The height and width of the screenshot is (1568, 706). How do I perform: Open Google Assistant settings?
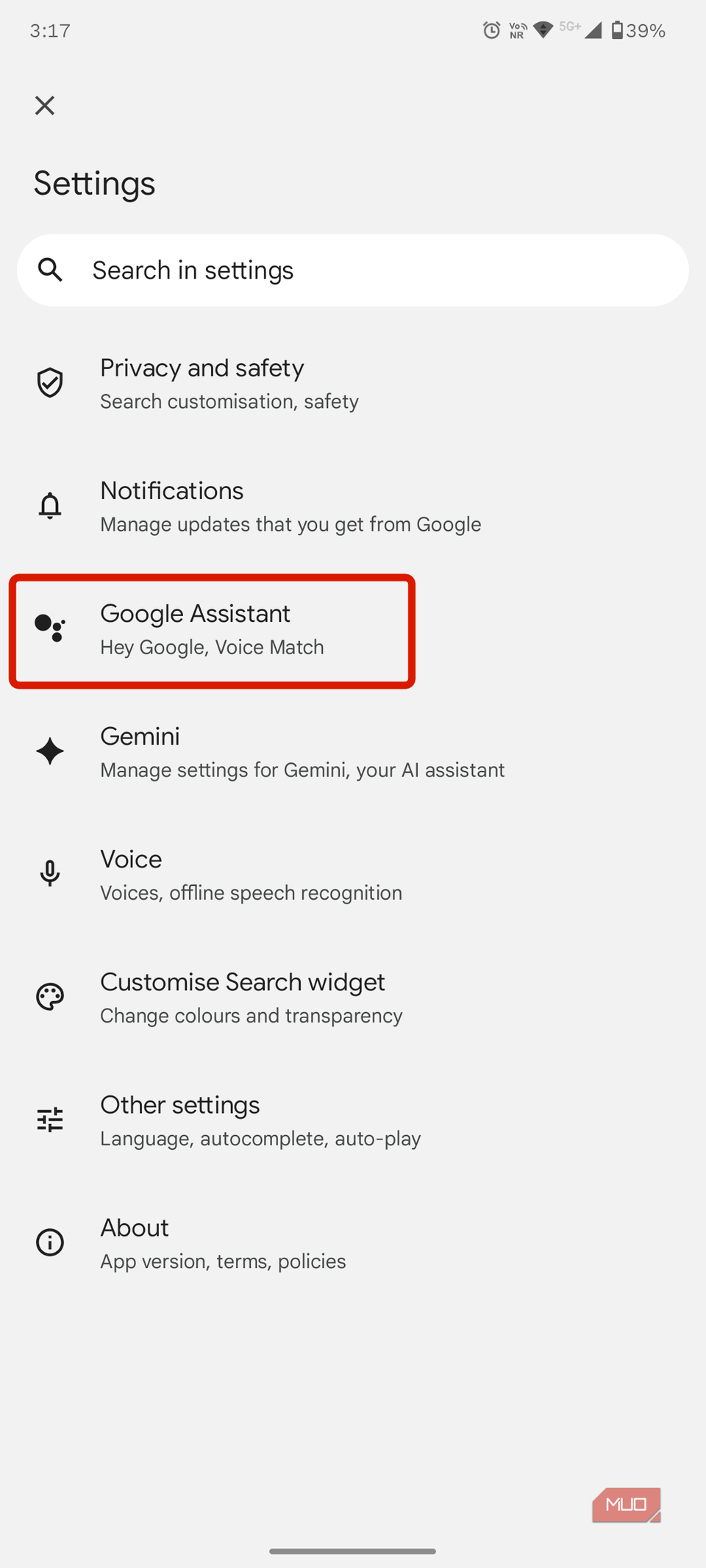click(213, 629)
